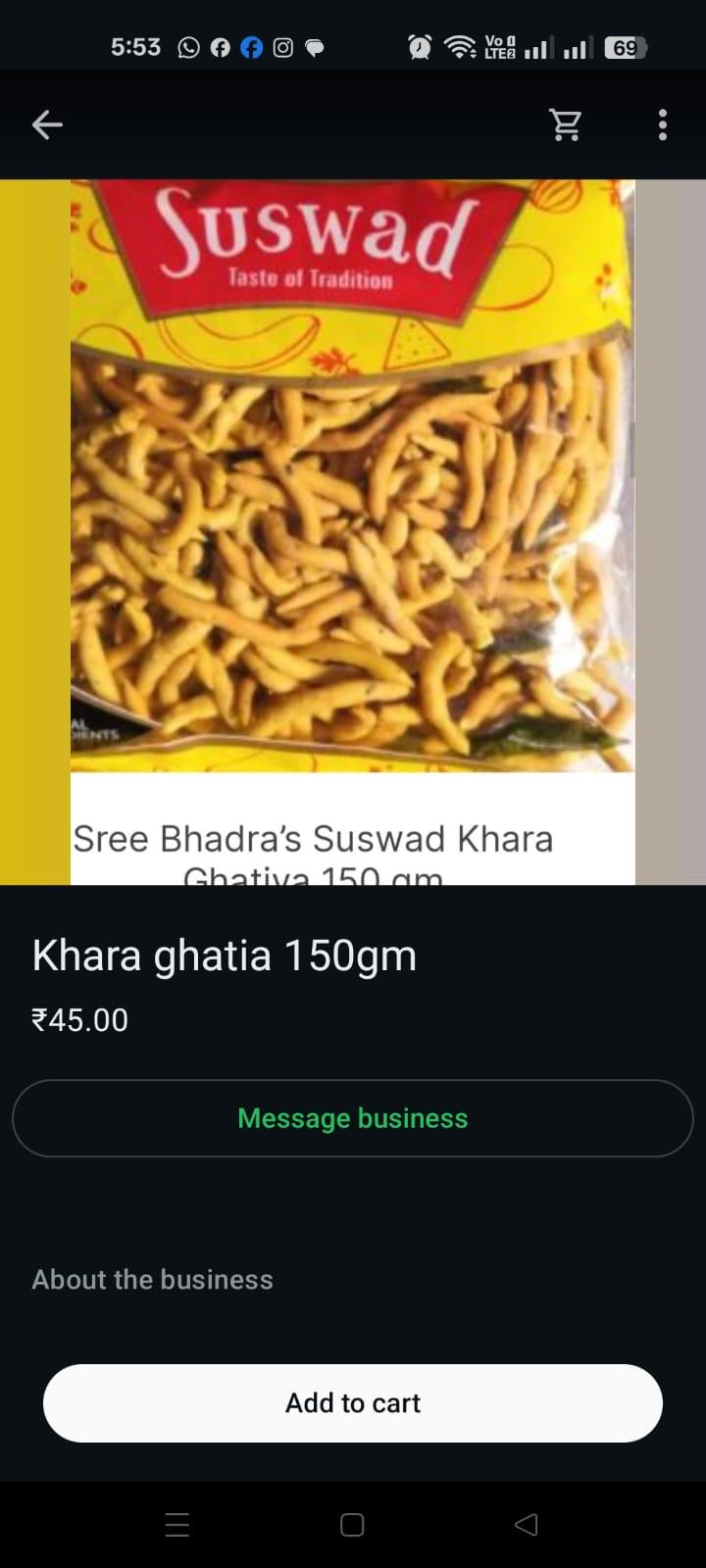Open the shopping cart

click(565, 124)
